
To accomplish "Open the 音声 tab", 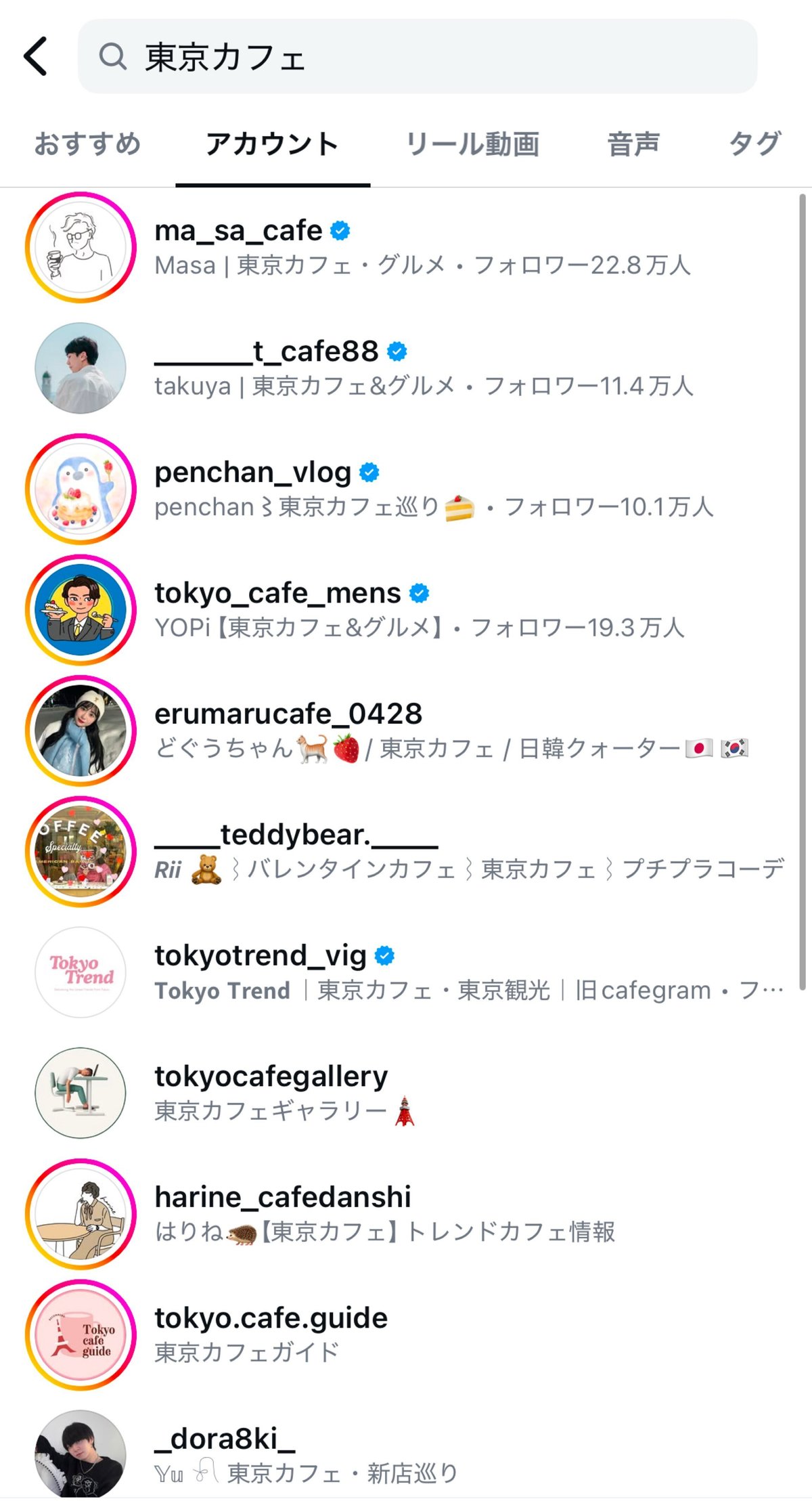I will (633, 144).
